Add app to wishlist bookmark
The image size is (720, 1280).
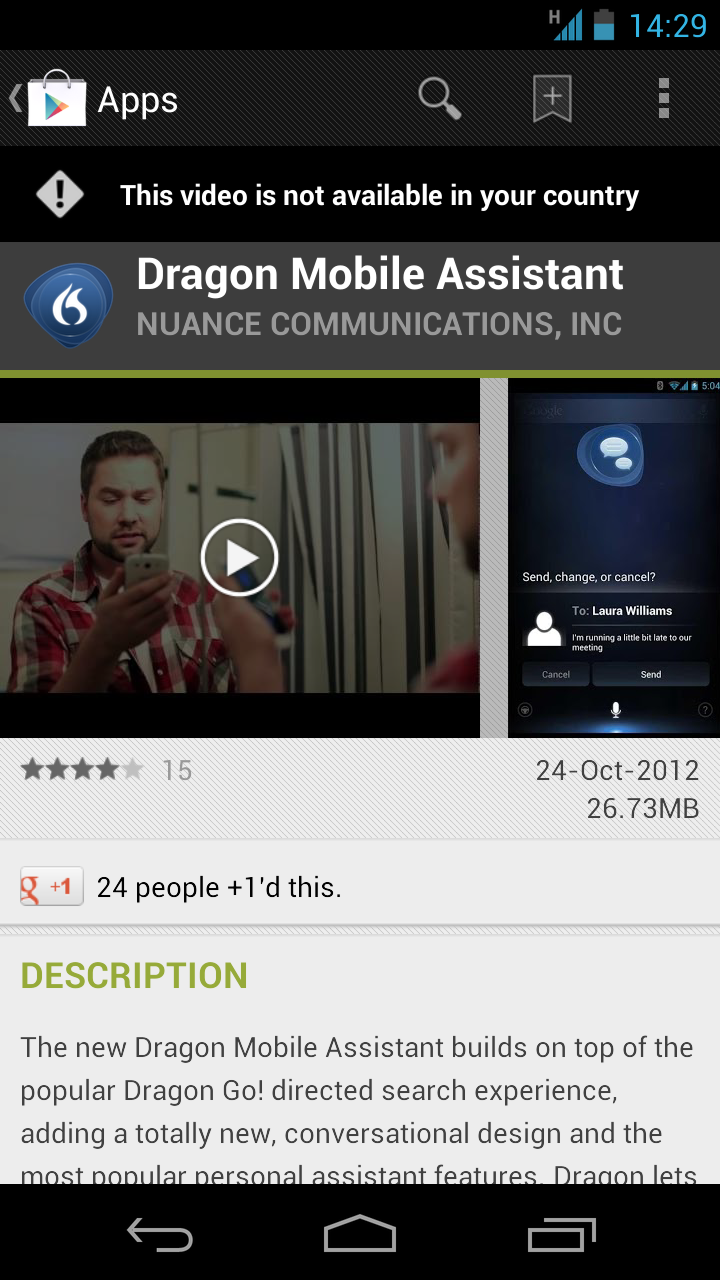click(x=552, y=99)
